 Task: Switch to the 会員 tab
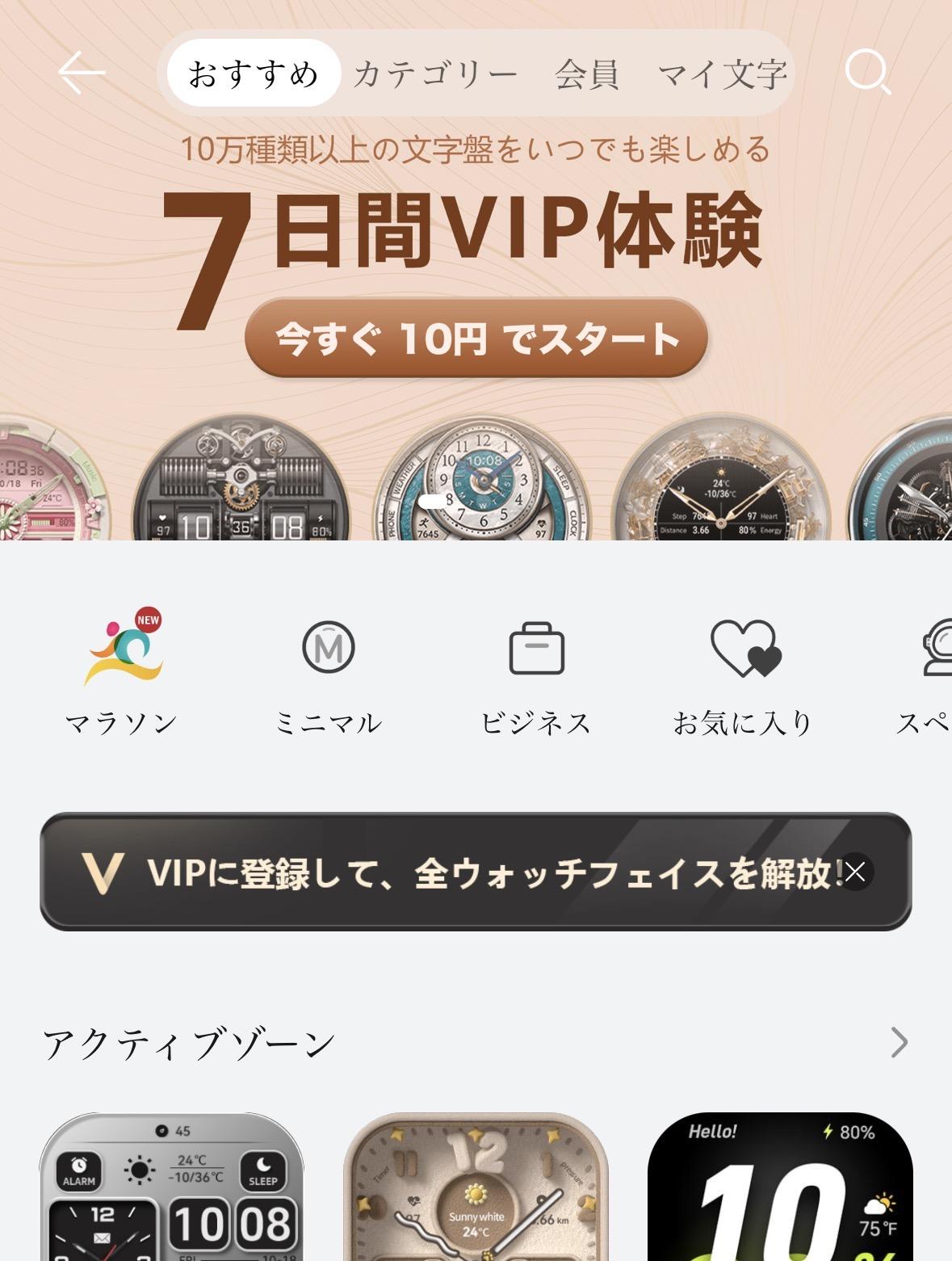pyautogui.click(x=587, y=74)
